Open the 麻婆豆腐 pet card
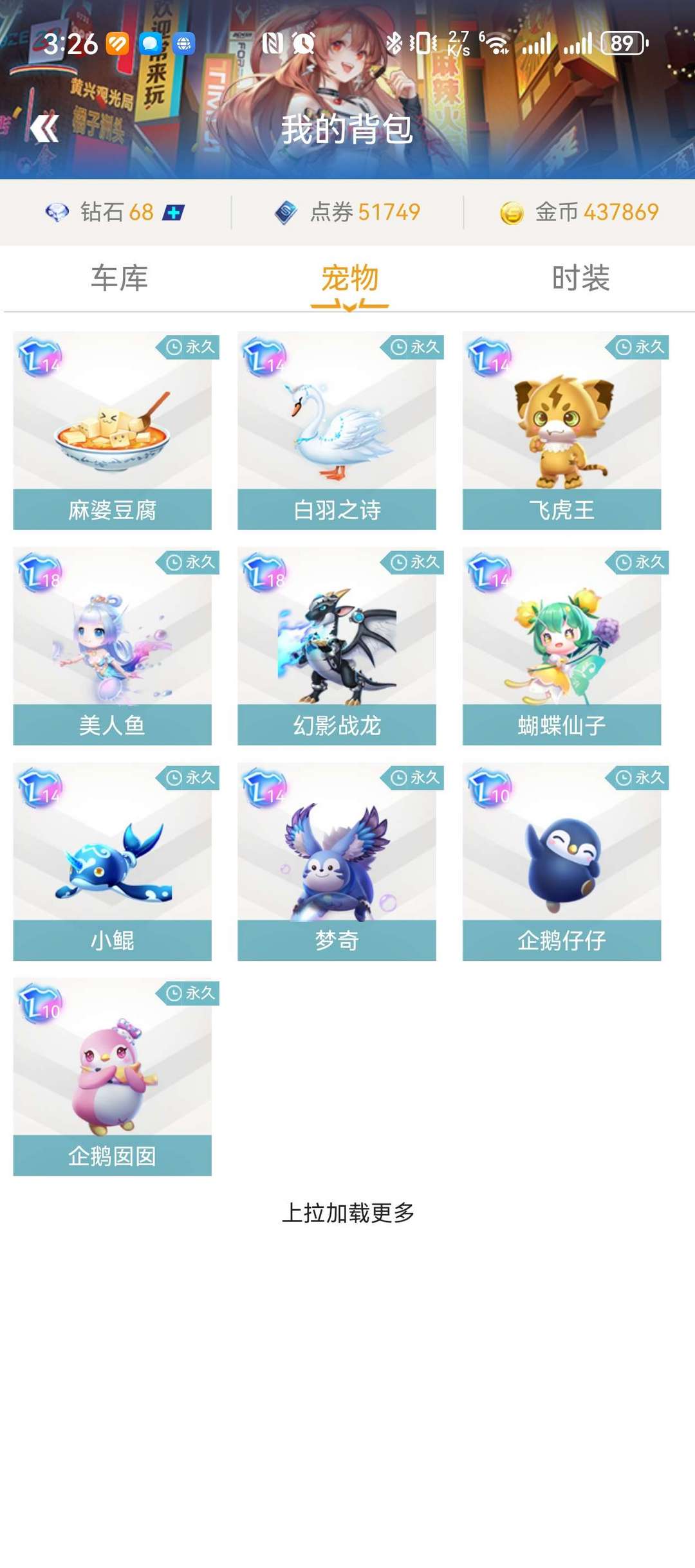This screenshot has width=695, height=1568. (x=113, y=430)
